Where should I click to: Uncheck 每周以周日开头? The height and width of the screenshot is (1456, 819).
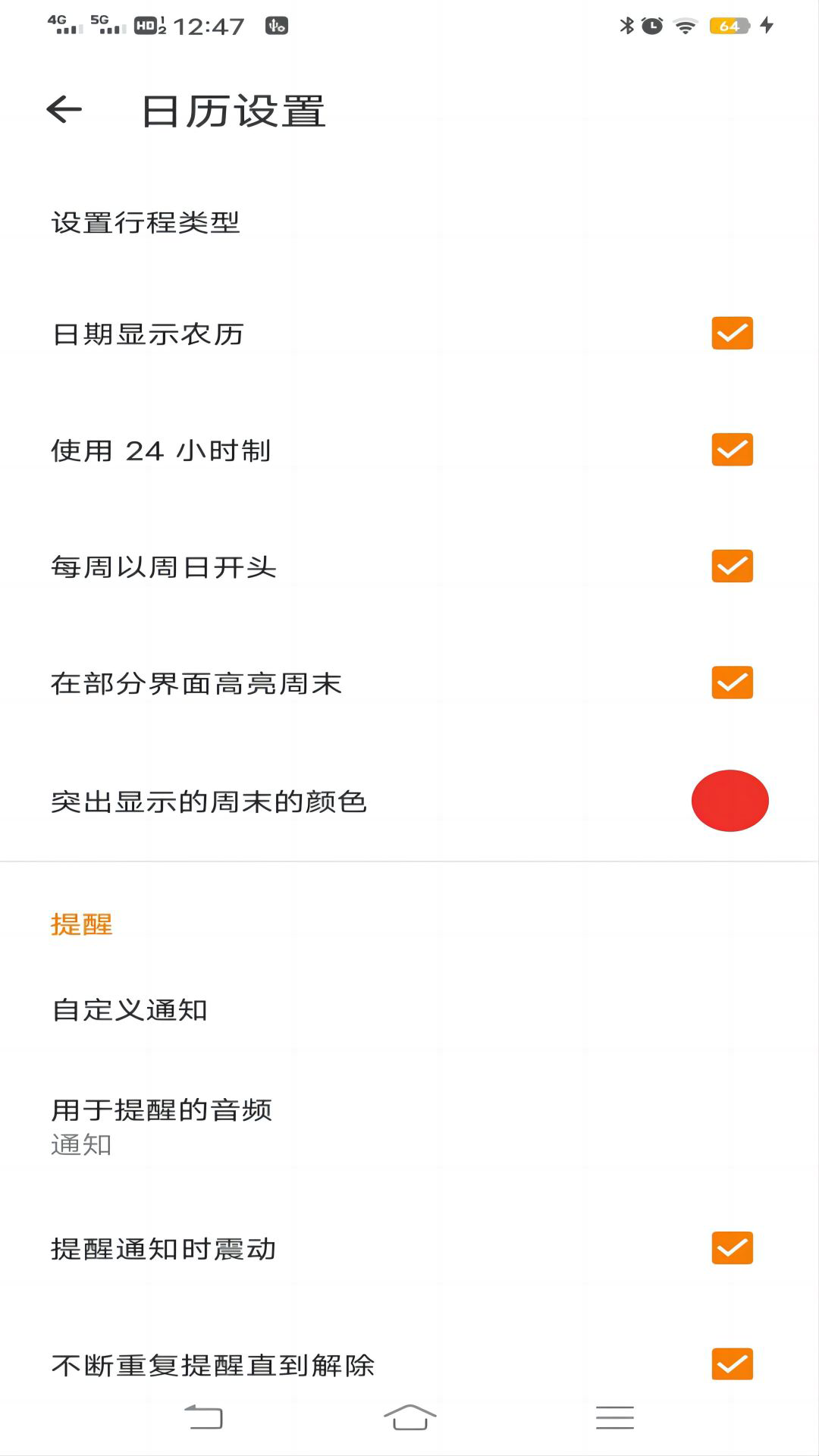tap(730, 566)
